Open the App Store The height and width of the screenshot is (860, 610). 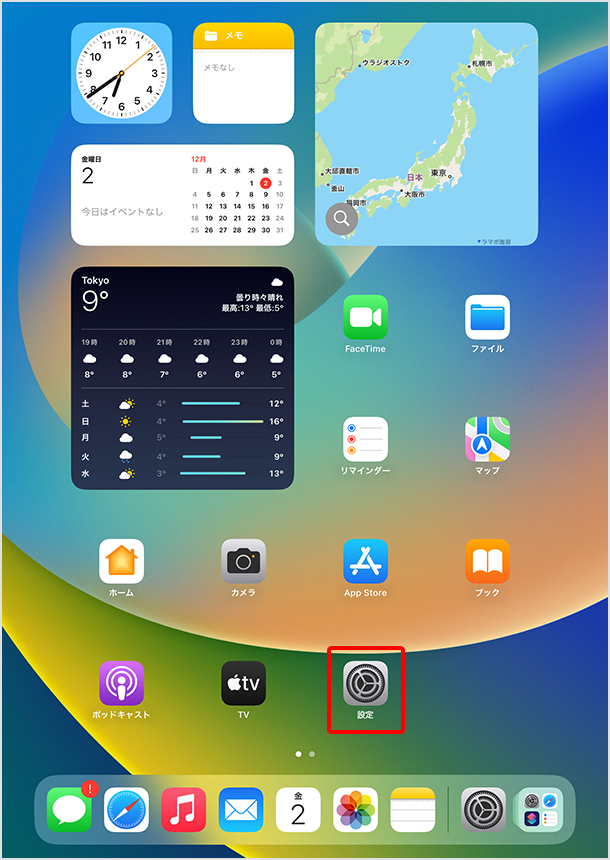pos(365,562)
